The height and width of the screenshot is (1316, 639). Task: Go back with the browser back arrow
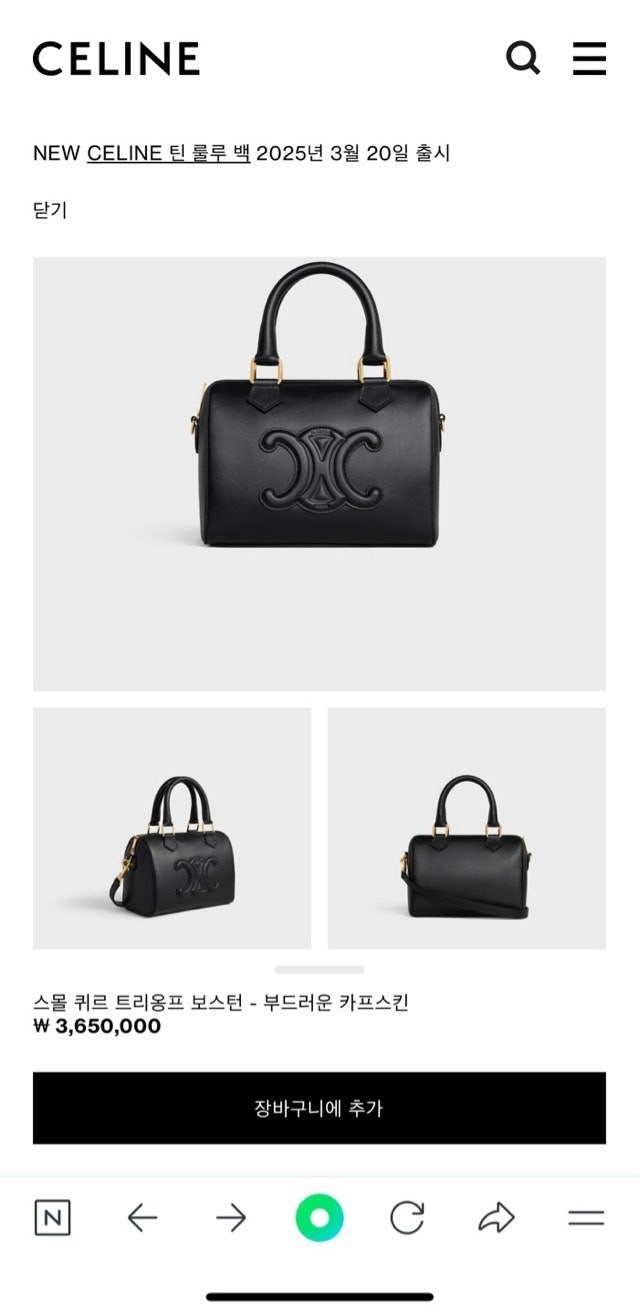click(142, 1217)
